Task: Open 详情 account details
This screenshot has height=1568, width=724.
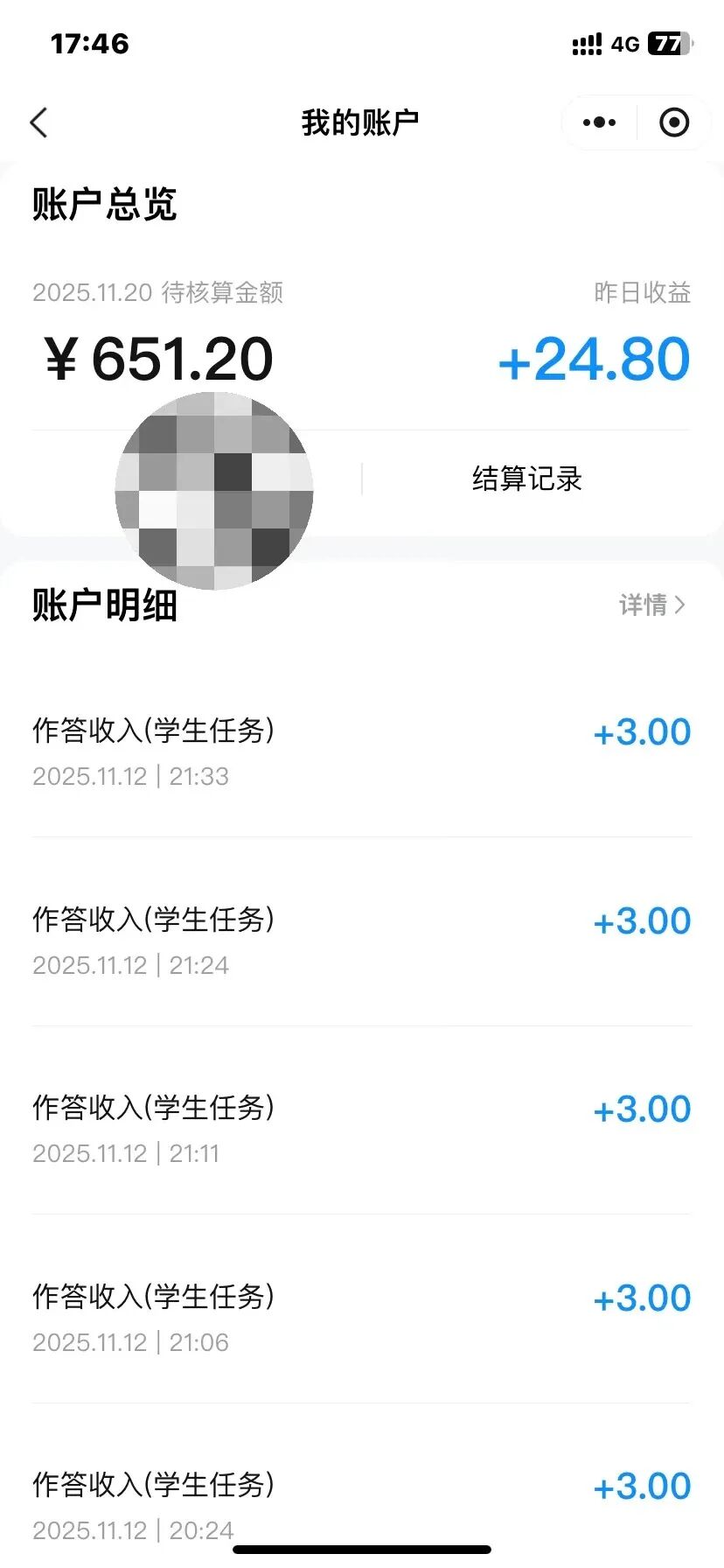Action: tap(644, 605)
